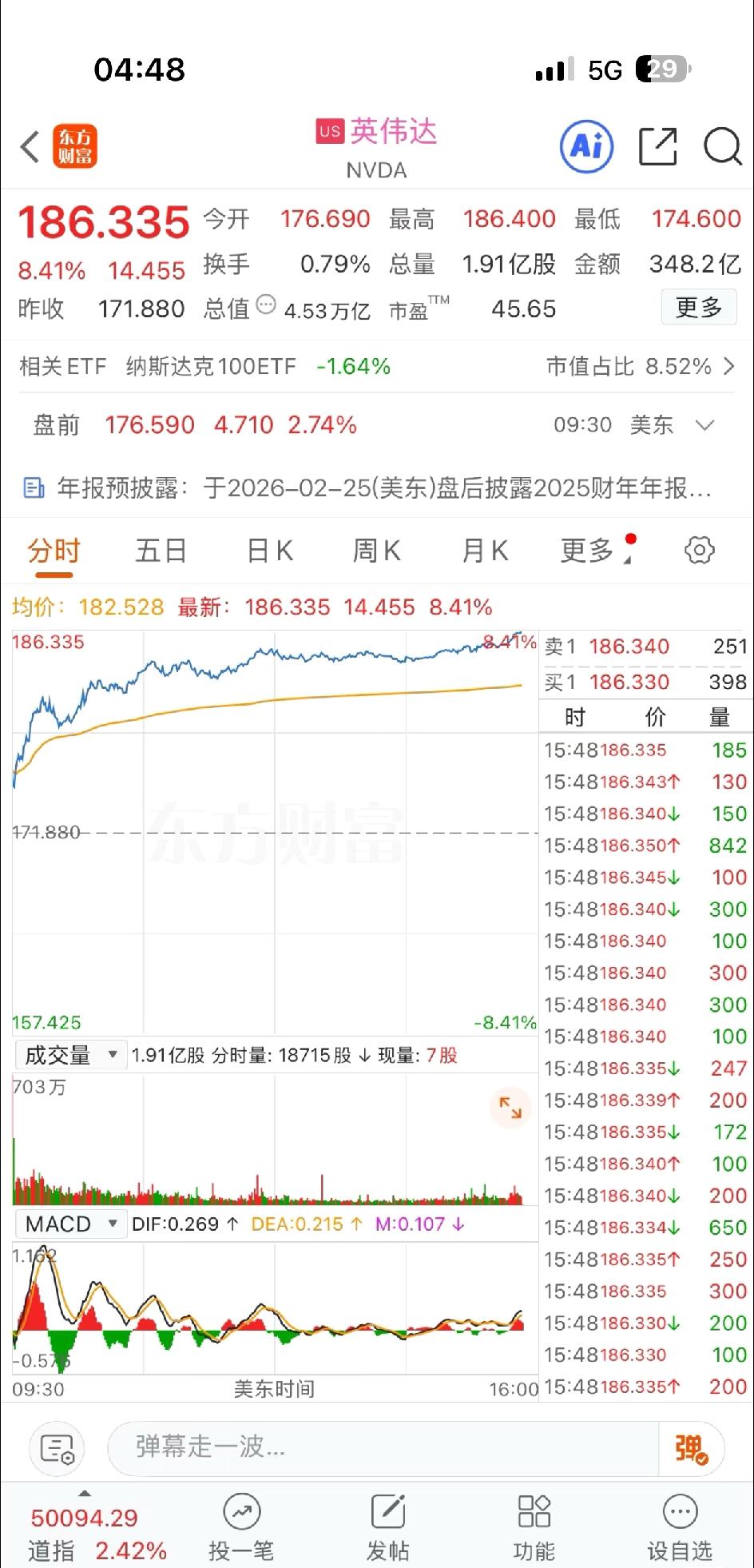Open the Ai assistant icon

point(585,148)
